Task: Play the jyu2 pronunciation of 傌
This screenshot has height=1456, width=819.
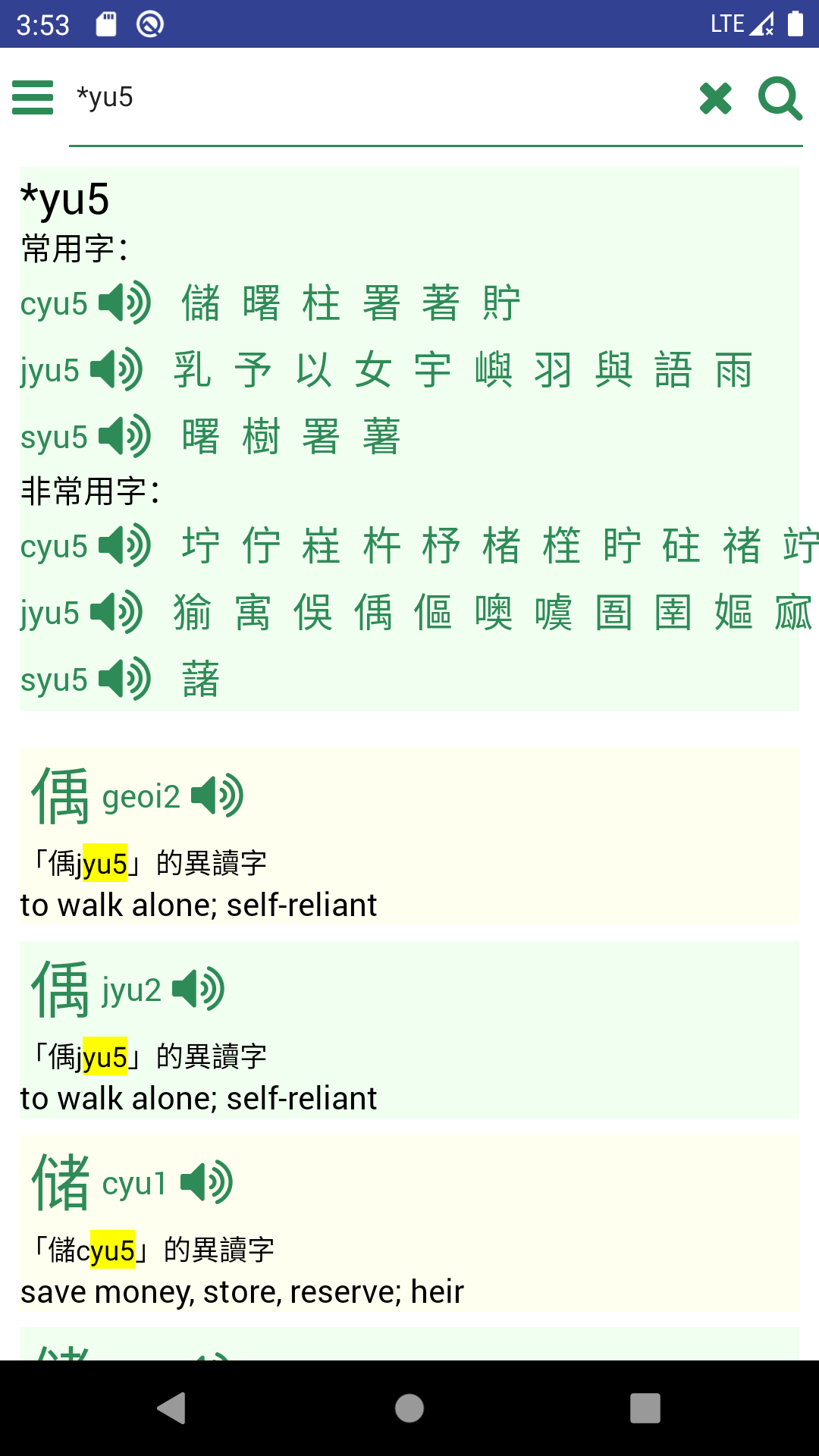Action: tap(199, 990)
